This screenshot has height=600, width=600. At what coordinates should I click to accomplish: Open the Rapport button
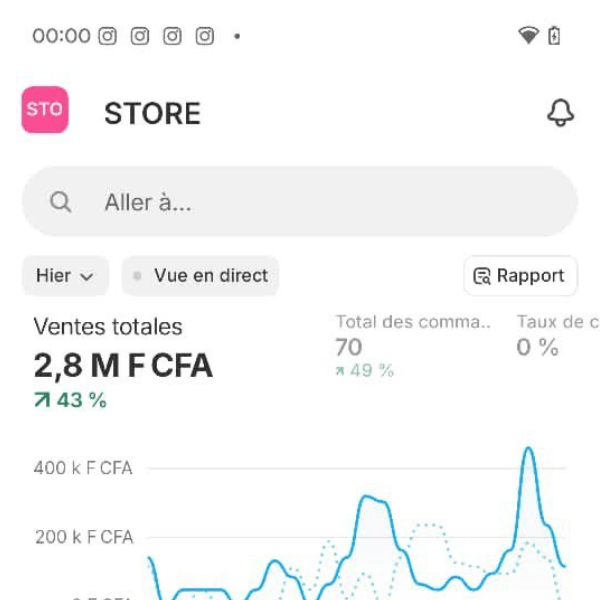[520, 276]
